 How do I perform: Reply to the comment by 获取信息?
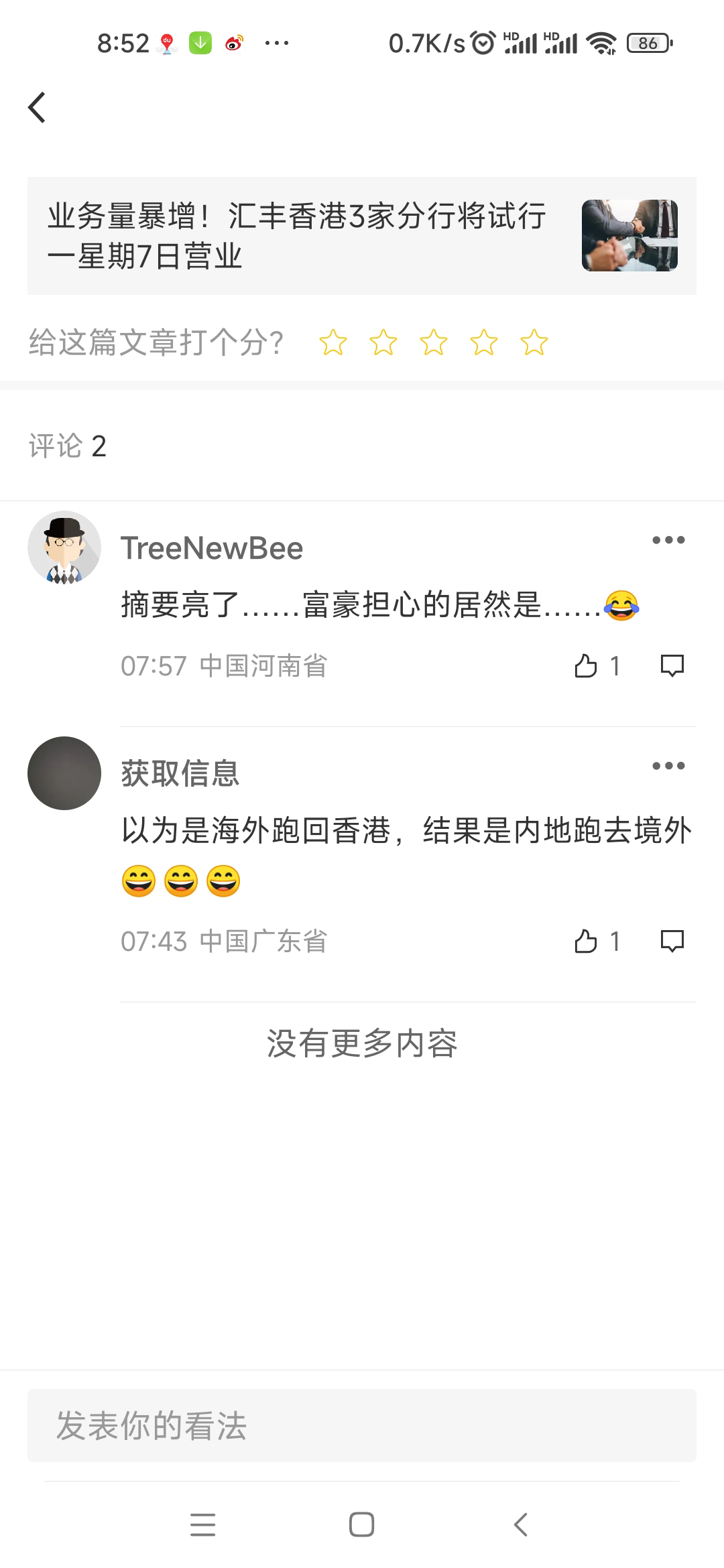[x=672, y=941]
